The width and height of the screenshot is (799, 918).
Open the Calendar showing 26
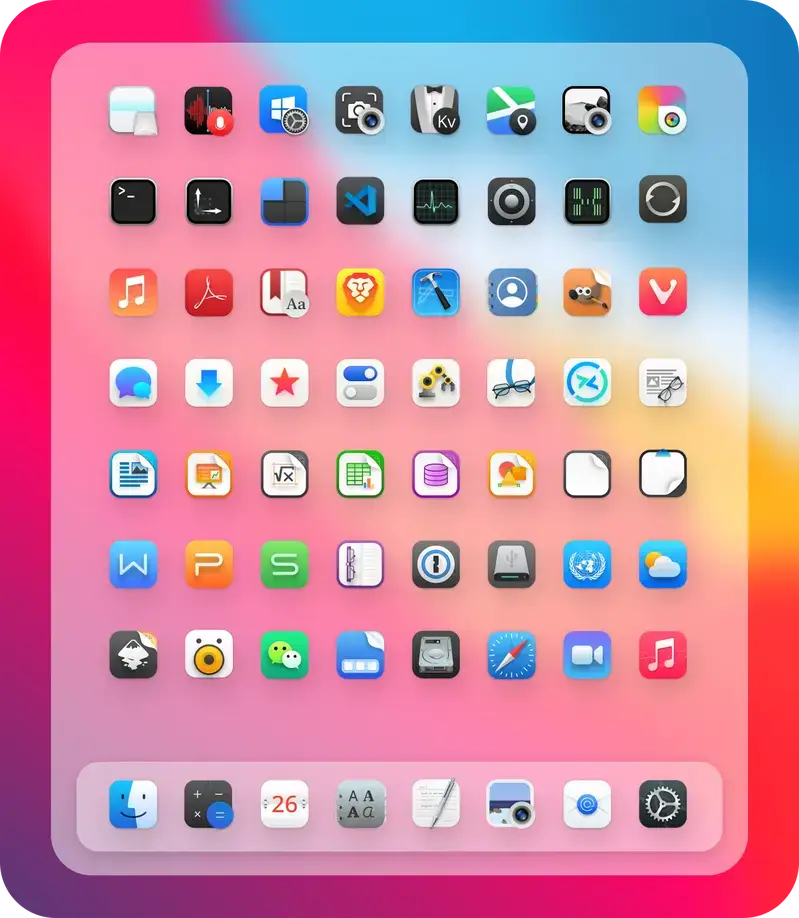(284, 803)
